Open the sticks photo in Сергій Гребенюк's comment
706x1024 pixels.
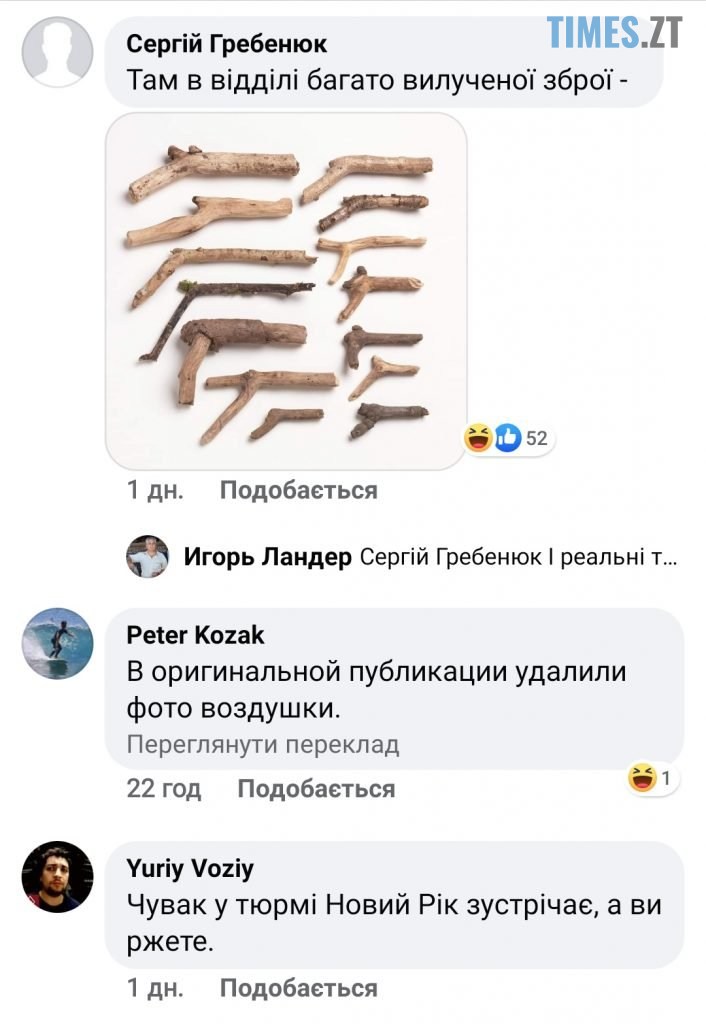[286, 290]
